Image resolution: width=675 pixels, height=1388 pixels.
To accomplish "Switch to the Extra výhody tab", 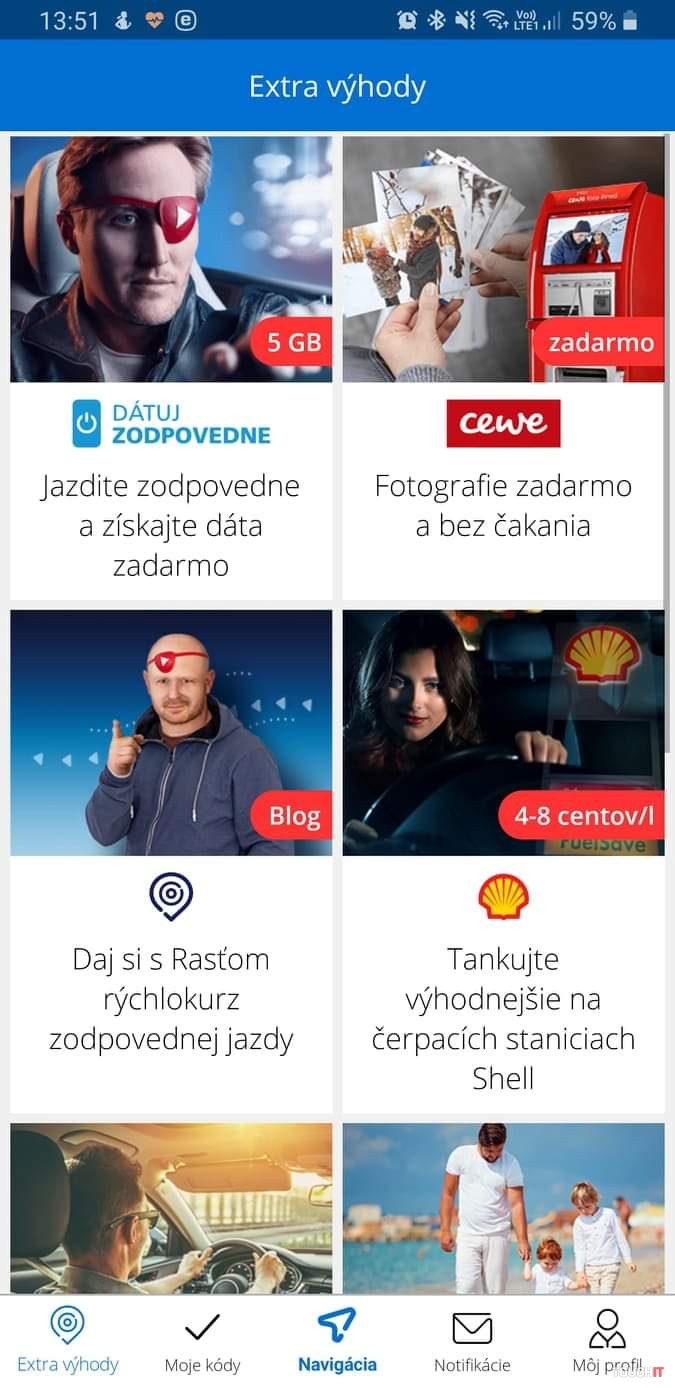I will tap(68, 1340).
